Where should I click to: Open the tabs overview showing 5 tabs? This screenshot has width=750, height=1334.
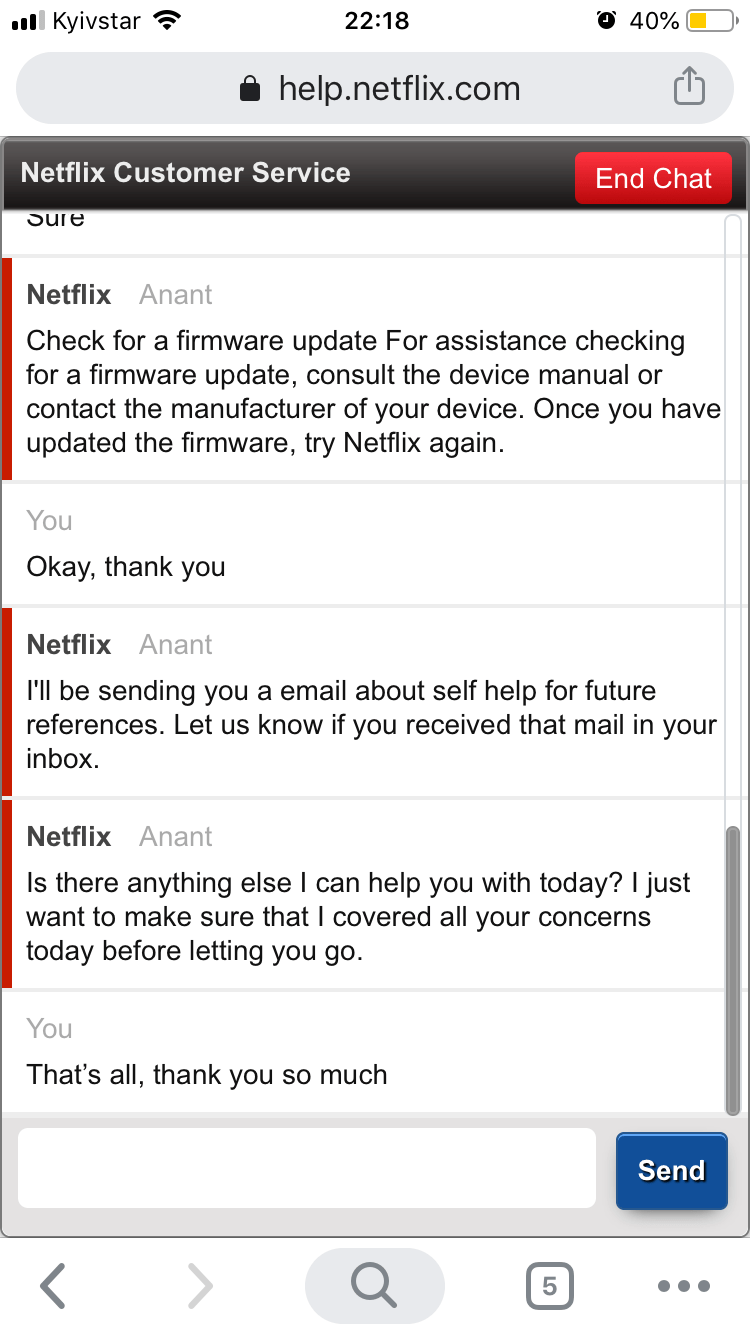pos(549,1285)
